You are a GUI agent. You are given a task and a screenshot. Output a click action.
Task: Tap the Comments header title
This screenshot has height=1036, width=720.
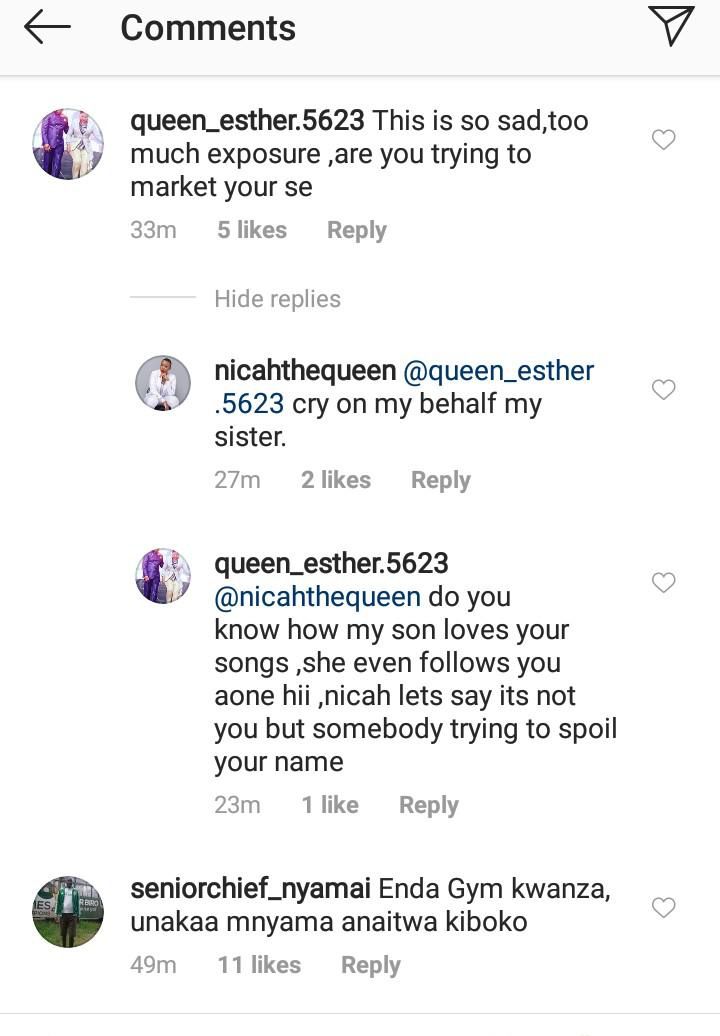click(x=208, y=27)
